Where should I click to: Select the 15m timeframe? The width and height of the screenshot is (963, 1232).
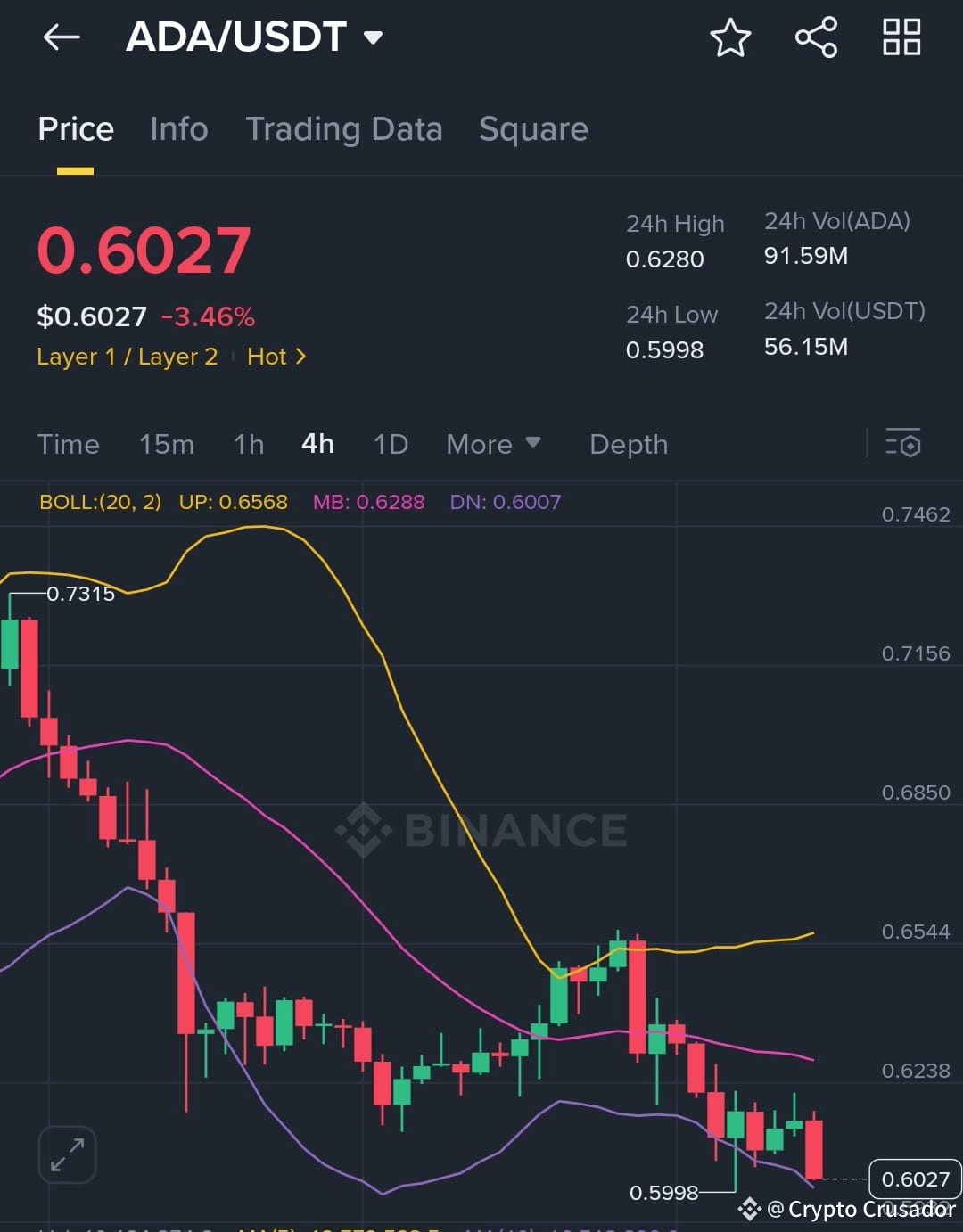coord(166,443)
